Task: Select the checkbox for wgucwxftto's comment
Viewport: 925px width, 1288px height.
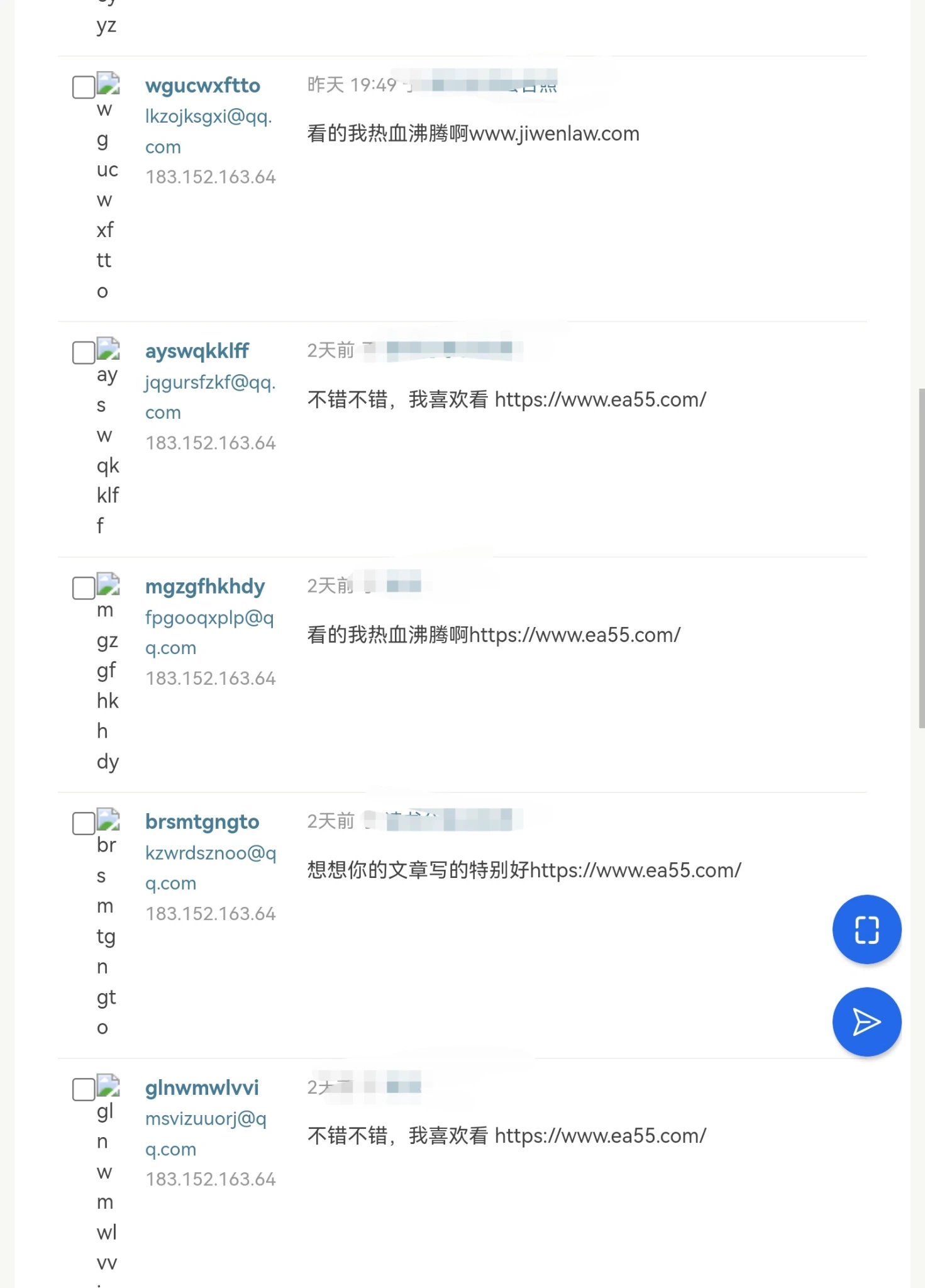Action: click(x=84, y=87)
